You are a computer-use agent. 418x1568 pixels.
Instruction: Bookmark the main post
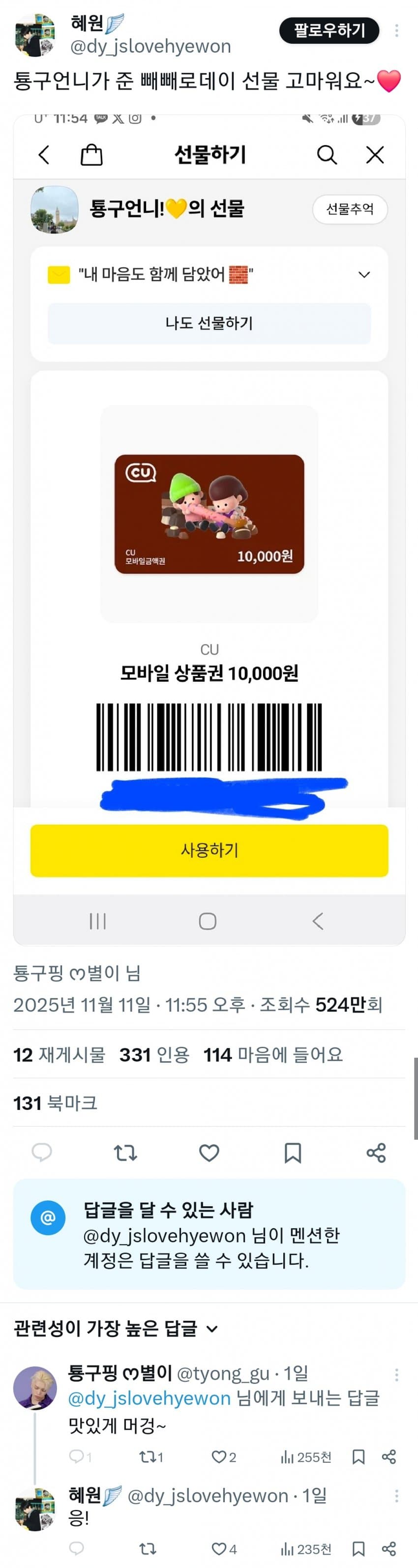(293, 1152)
